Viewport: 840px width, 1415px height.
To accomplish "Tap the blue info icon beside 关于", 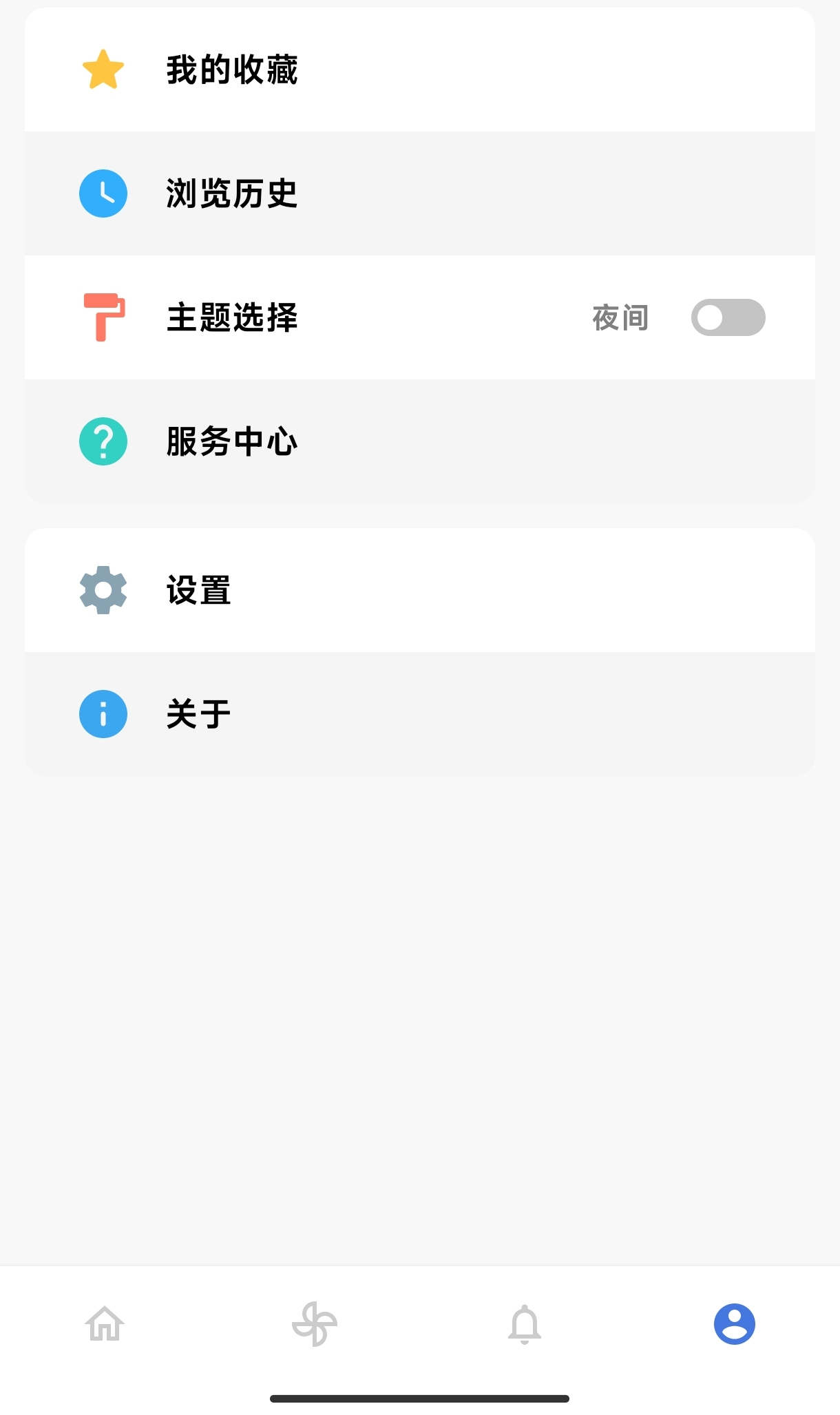I will 102,714.
